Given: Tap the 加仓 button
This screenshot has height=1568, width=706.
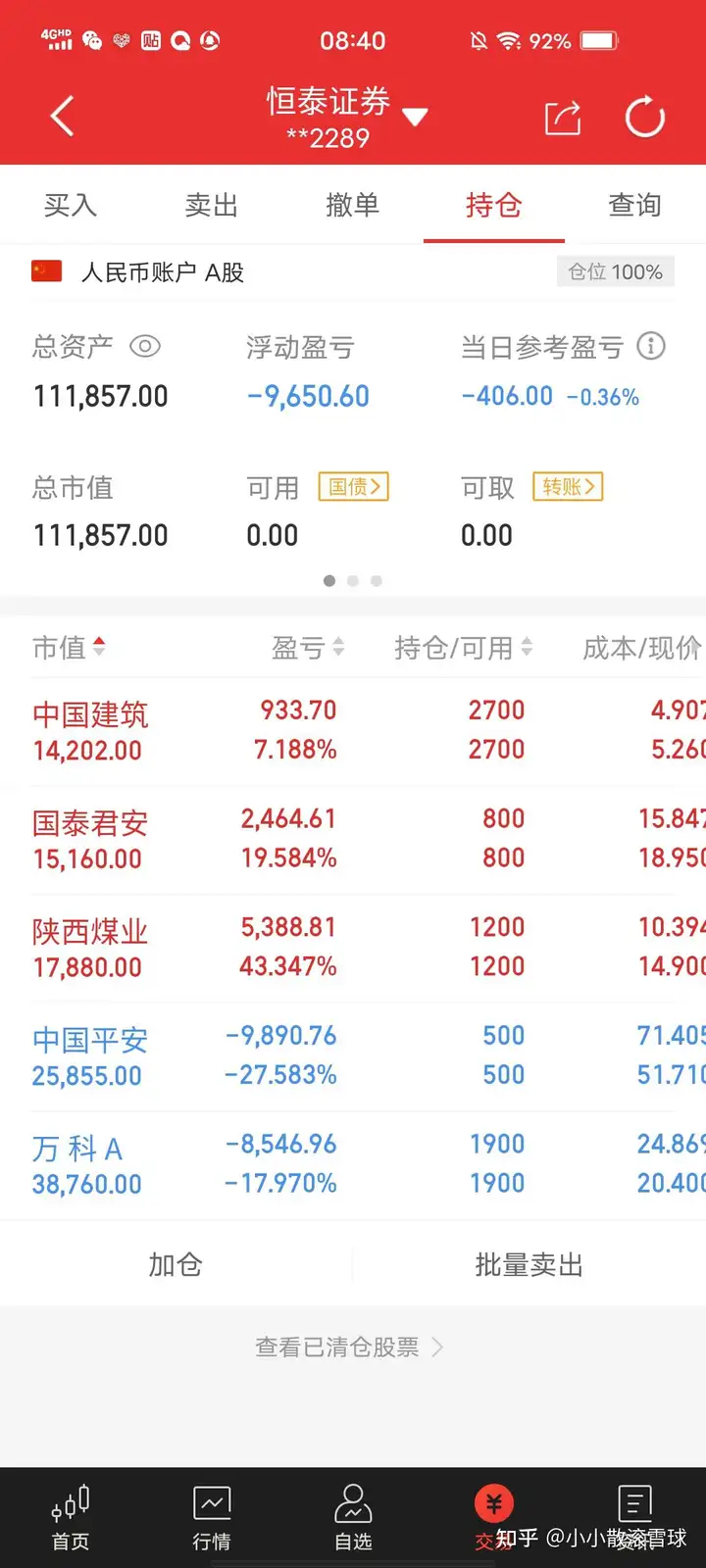Looking at the screenshot, I should click(176, 1264).
